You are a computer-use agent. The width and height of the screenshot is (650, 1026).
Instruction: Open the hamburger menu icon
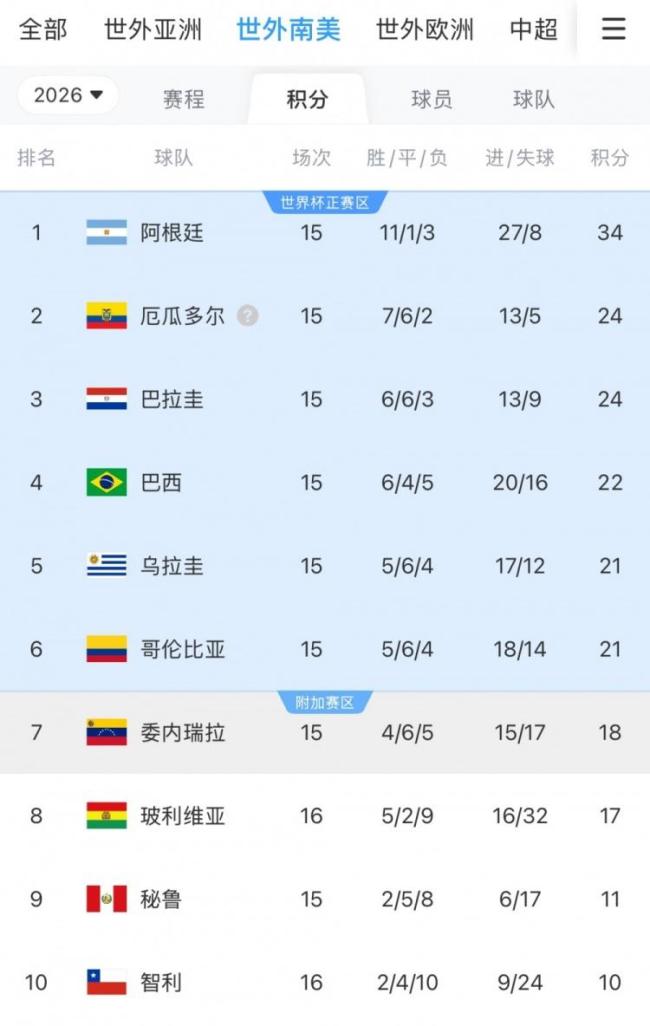613,29
